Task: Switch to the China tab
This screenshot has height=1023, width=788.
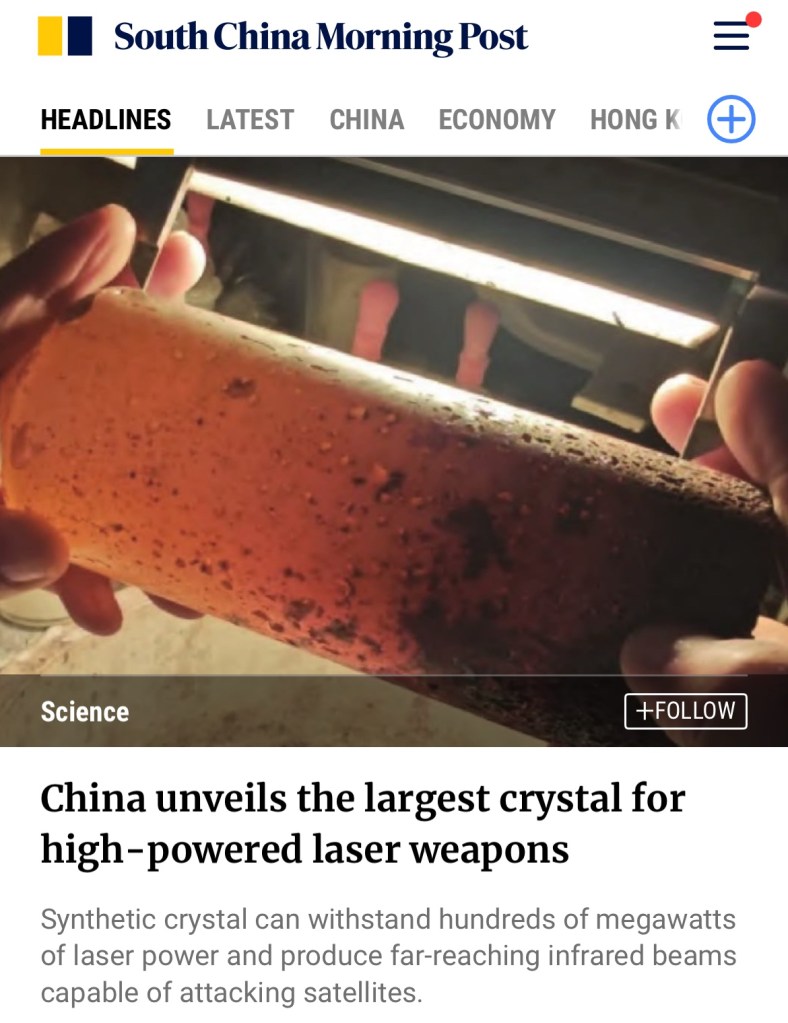Action: [x=366, y=120]
